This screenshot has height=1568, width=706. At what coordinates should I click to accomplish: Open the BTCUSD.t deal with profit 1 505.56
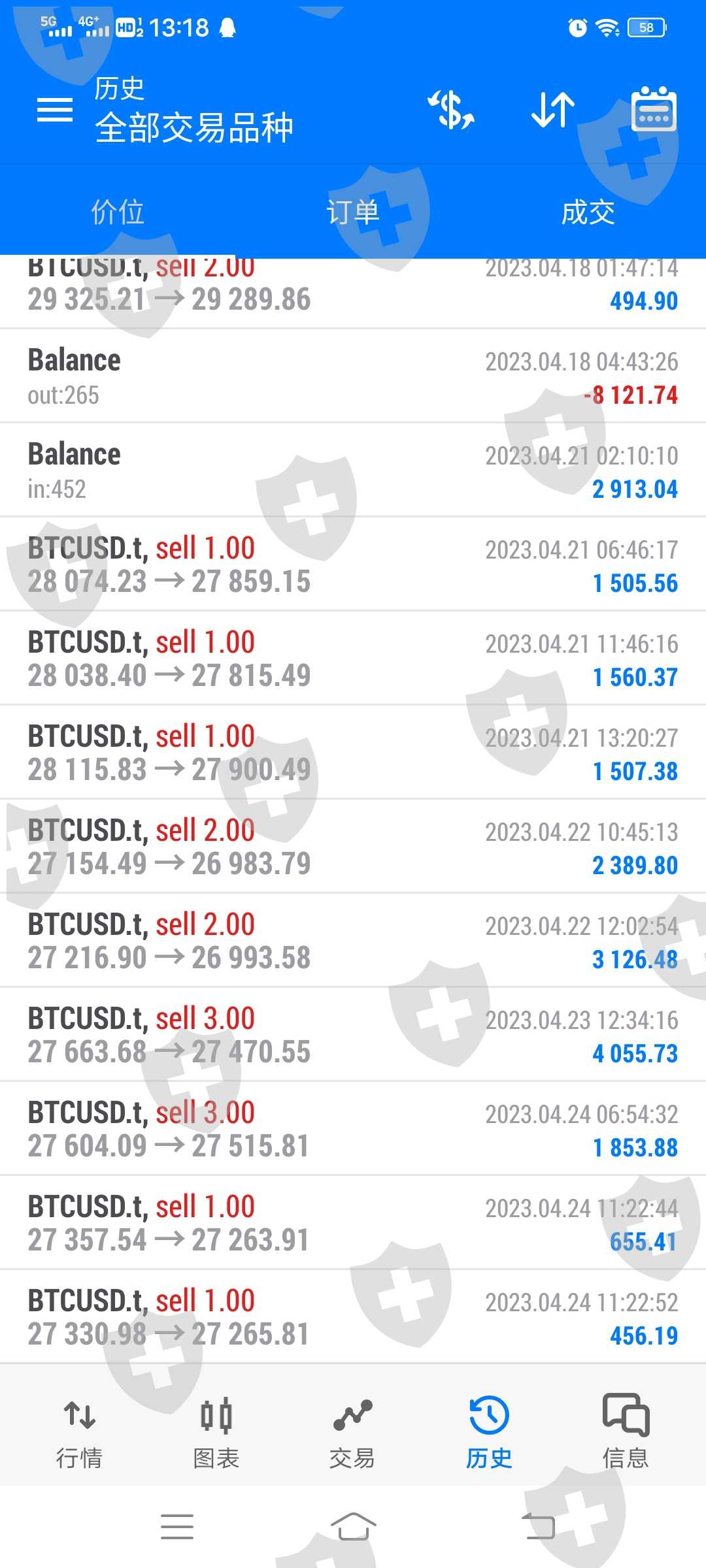(x=353, y=565)
